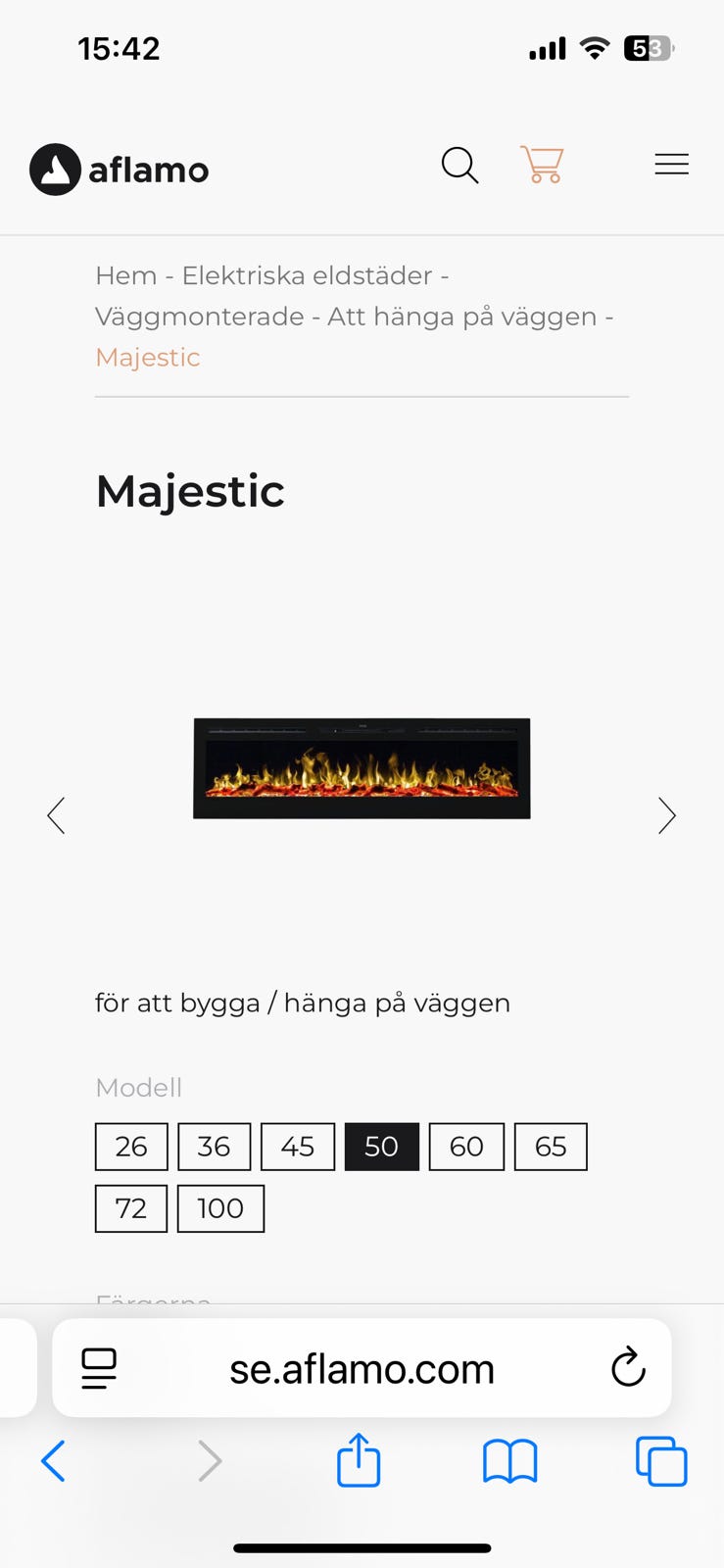Open Safari bookmarks

pos(509,1461)
